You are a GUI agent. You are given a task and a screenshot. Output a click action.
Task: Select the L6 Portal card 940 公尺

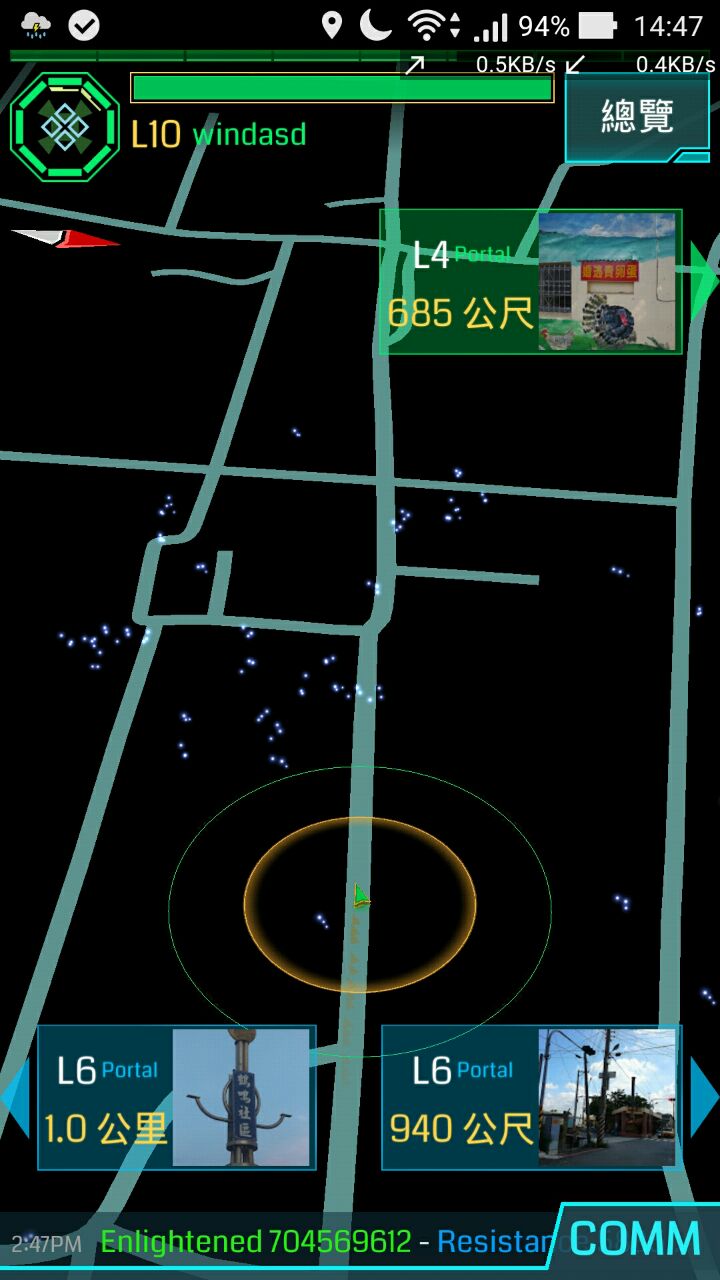531,1097
